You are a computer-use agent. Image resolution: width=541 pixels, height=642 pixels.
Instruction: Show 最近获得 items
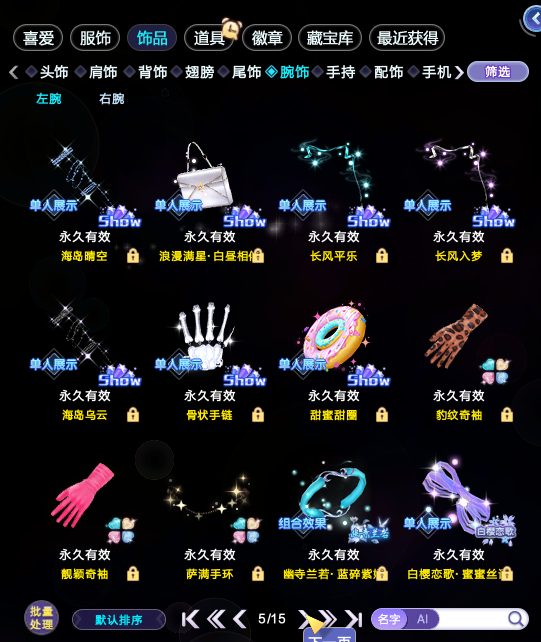pos(407,38)
